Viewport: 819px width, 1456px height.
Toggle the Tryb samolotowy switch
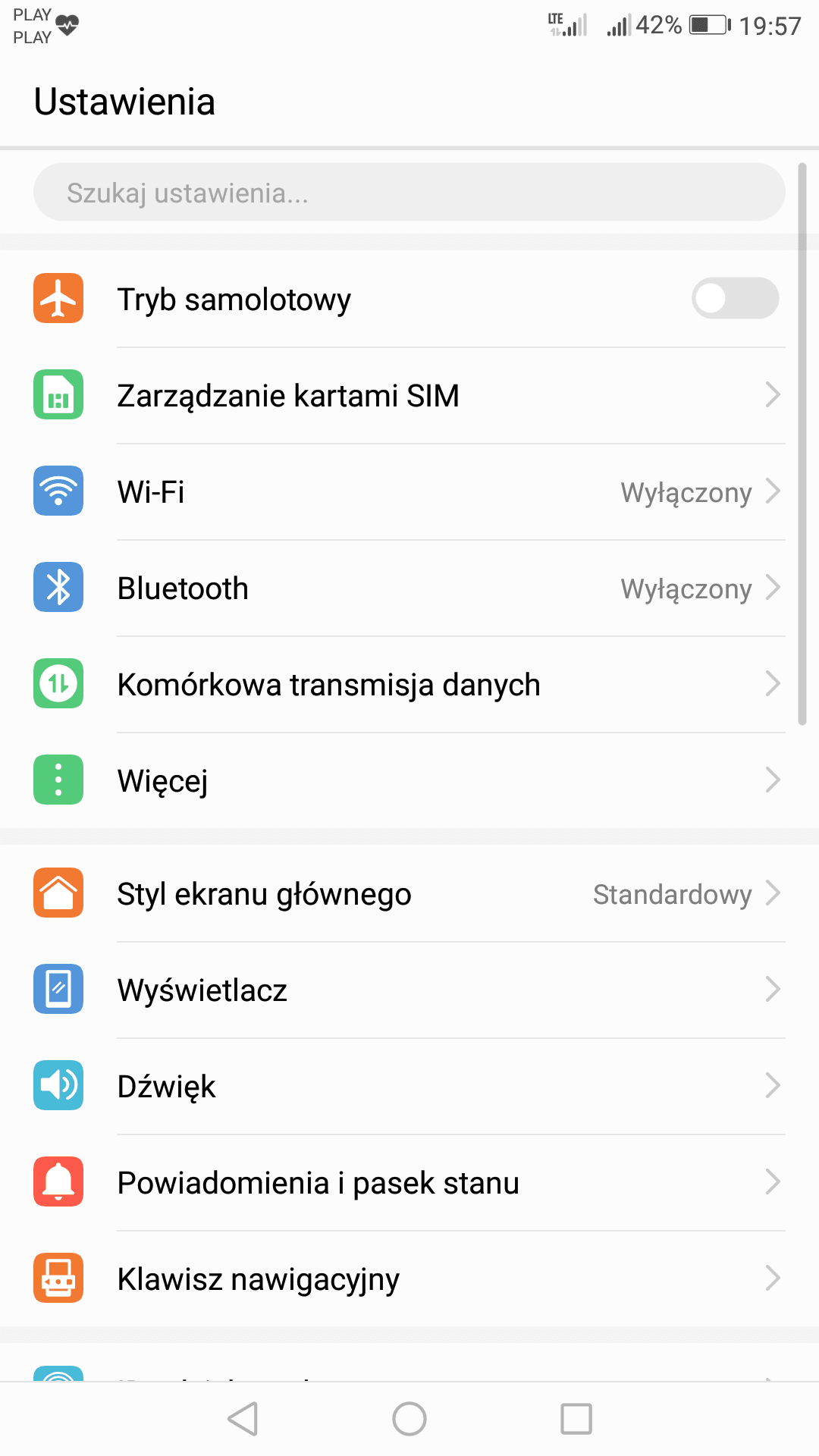coord(735,298)
